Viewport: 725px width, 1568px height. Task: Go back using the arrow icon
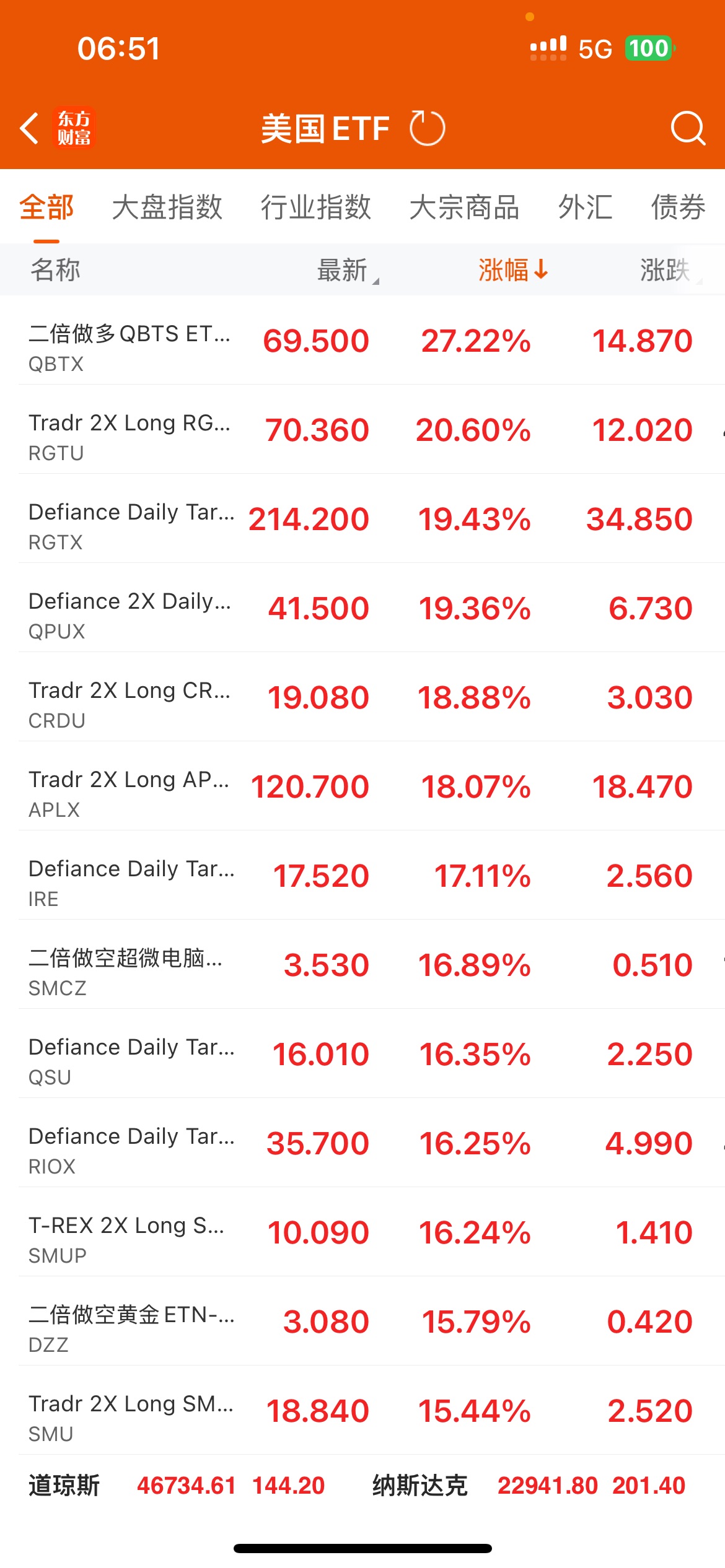point(30,128)
